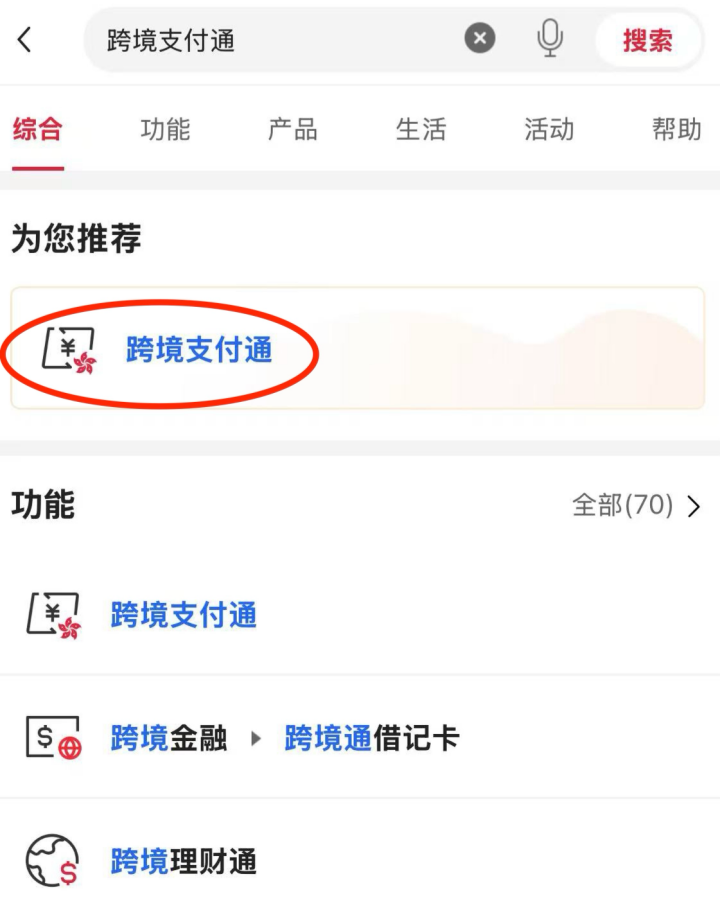
Task: Open 跨境支付通 in the 功能 list
Action: coord(184,614)
